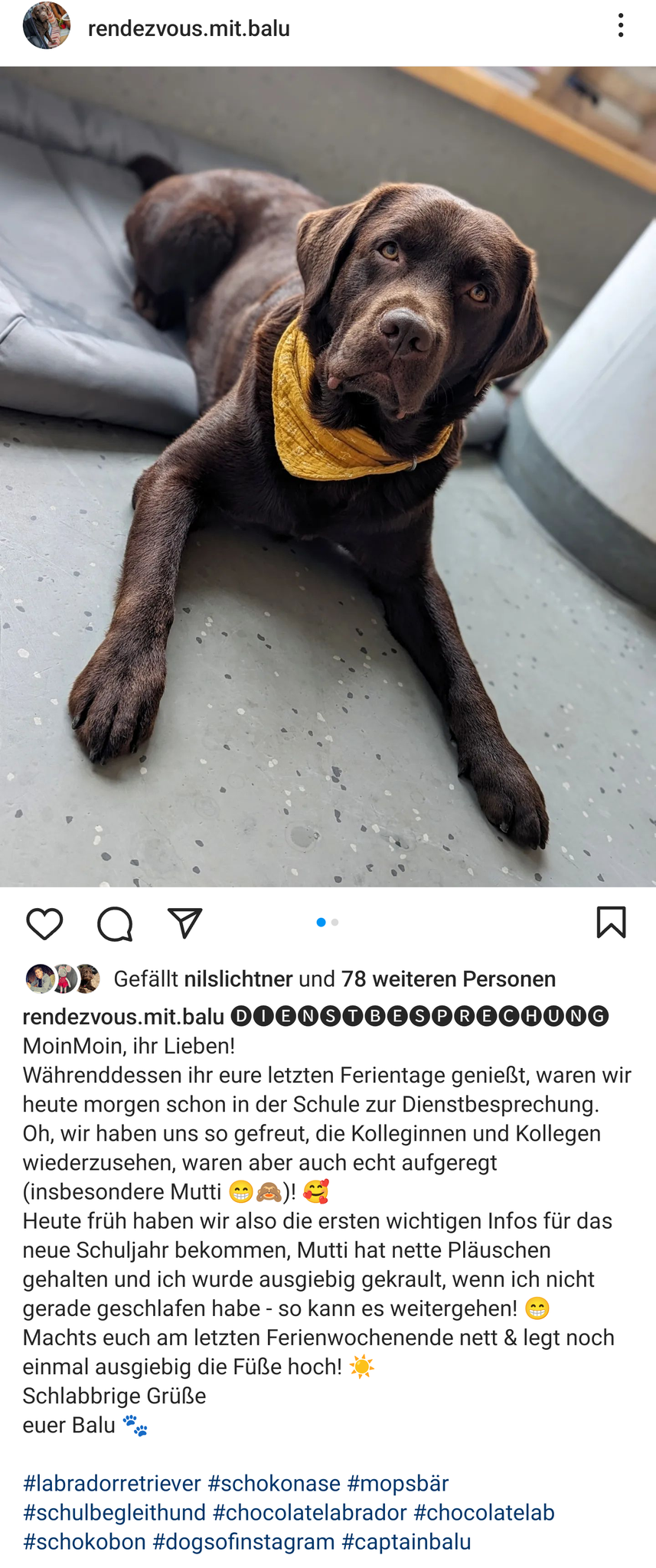656x1568 pixels.
Task: Open hashtag #schulbegleithund
Action: tap(114, 1512)
